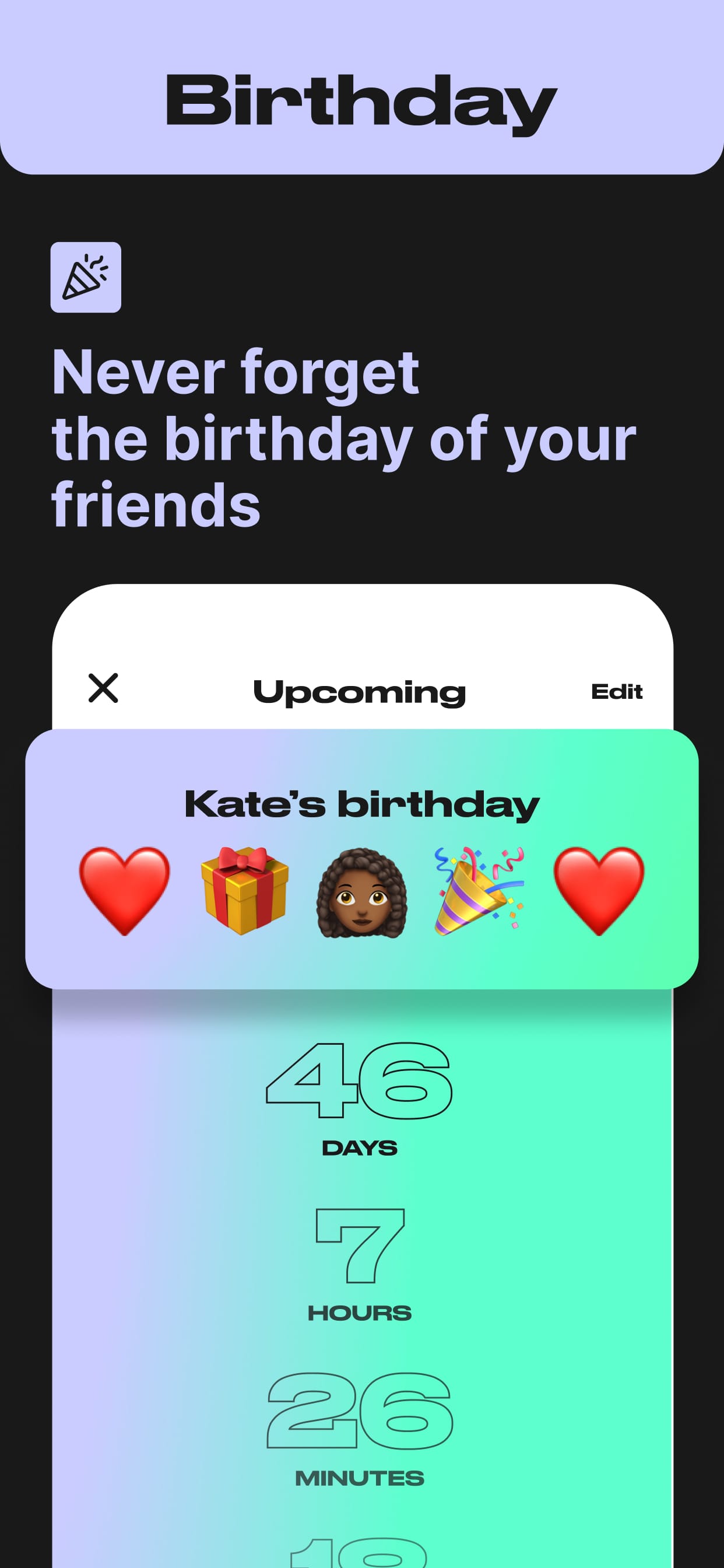724x1568 pixels.
Task: Click the Birthday app title banner
Action: click(x=360, y=100)
